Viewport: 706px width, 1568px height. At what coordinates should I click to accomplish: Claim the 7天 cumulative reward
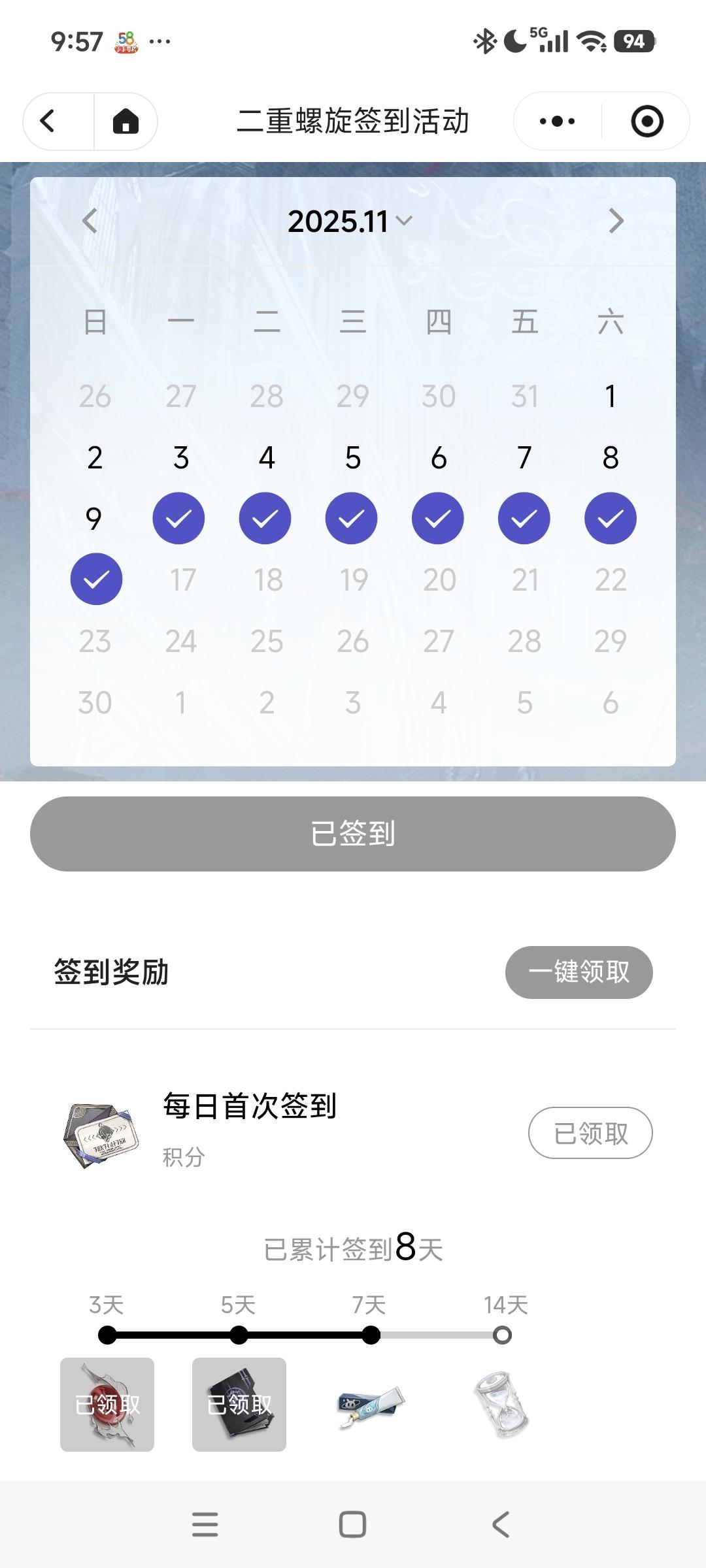(x=371, y=1405)
